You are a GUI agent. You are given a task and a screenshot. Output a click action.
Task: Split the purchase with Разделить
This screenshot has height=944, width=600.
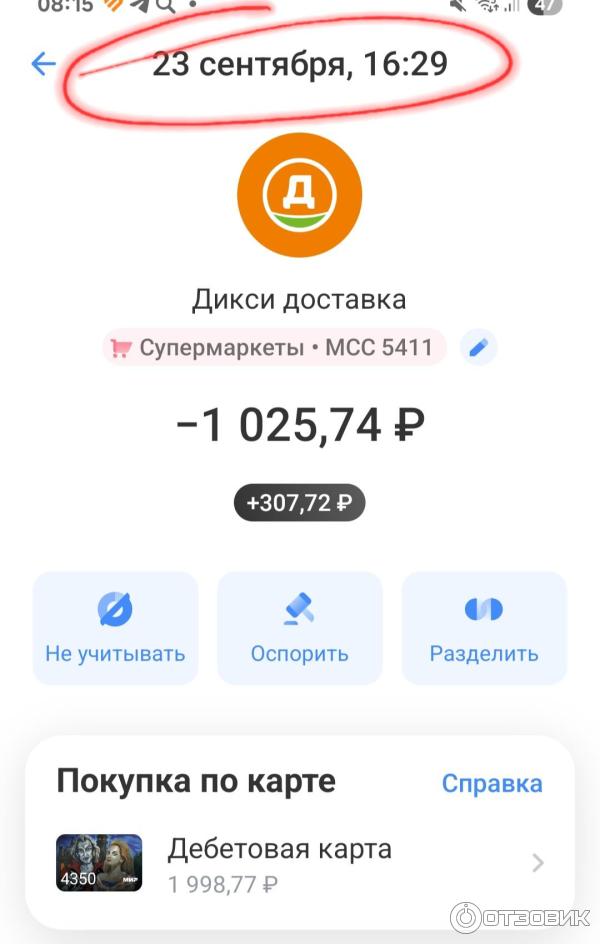click(x=484, y=628)
